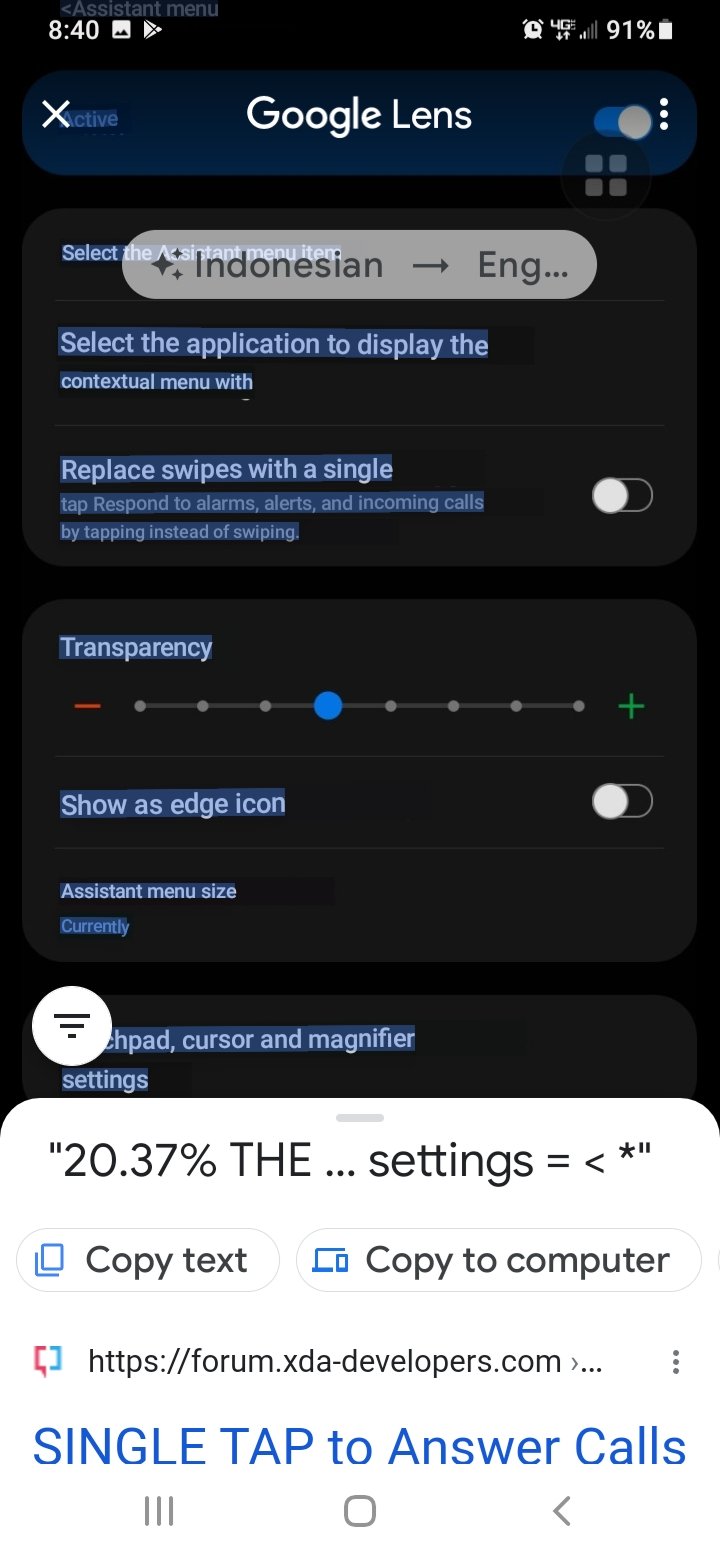Open the Google Lens overflow menu

click(664, 115)
